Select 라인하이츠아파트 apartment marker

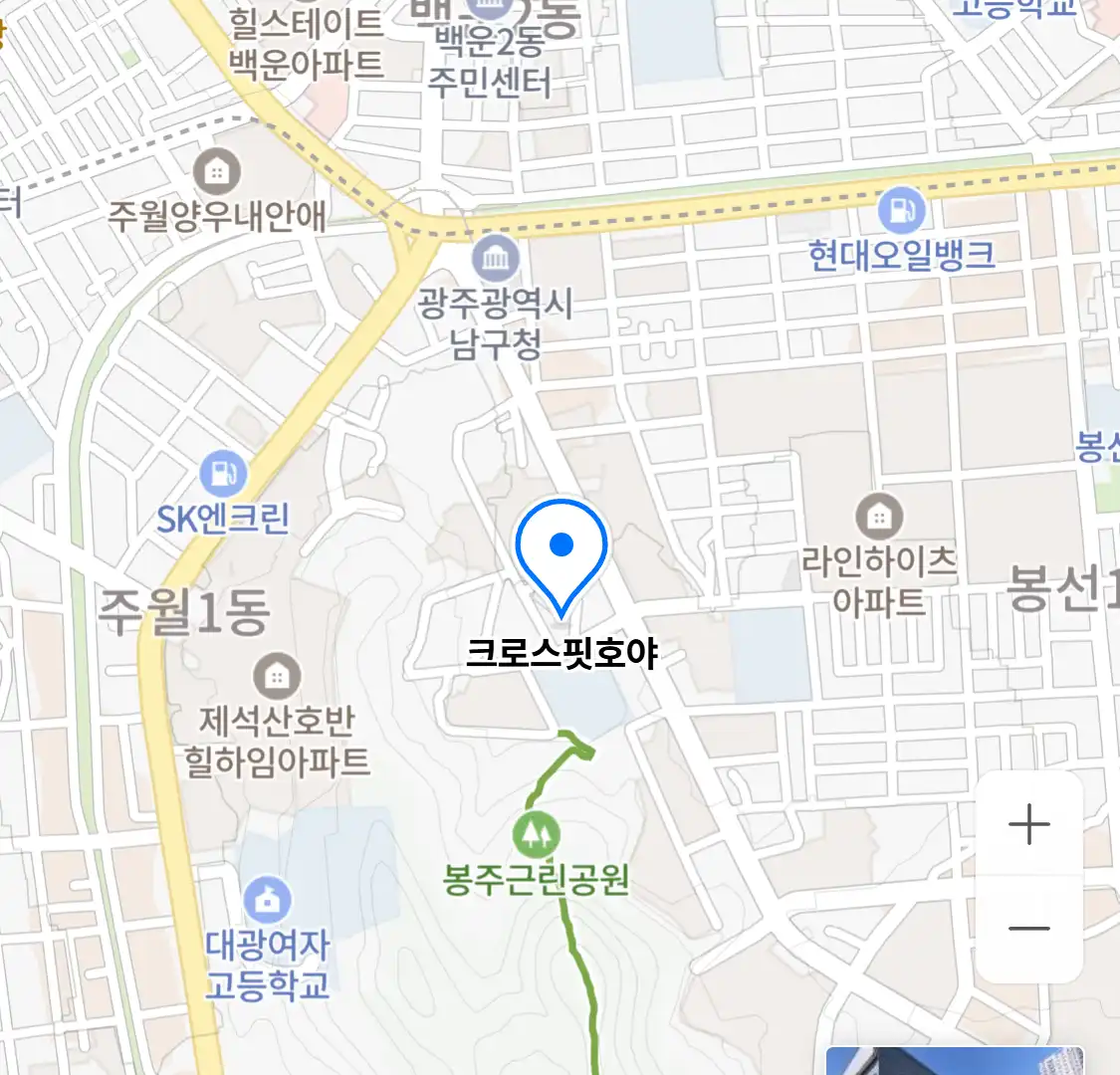(x=879, y=517)
